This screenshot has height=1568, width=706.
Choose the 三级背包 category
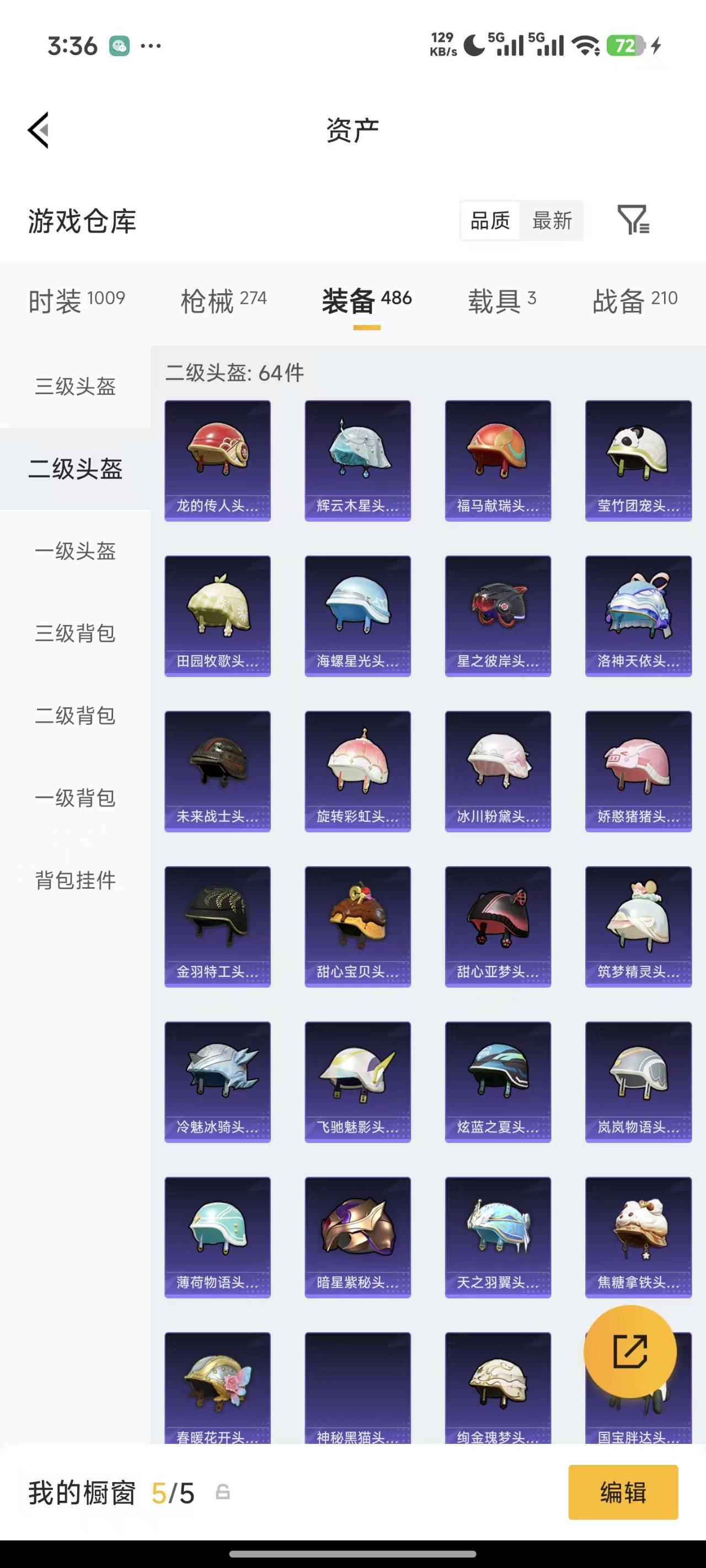point(76,633)
